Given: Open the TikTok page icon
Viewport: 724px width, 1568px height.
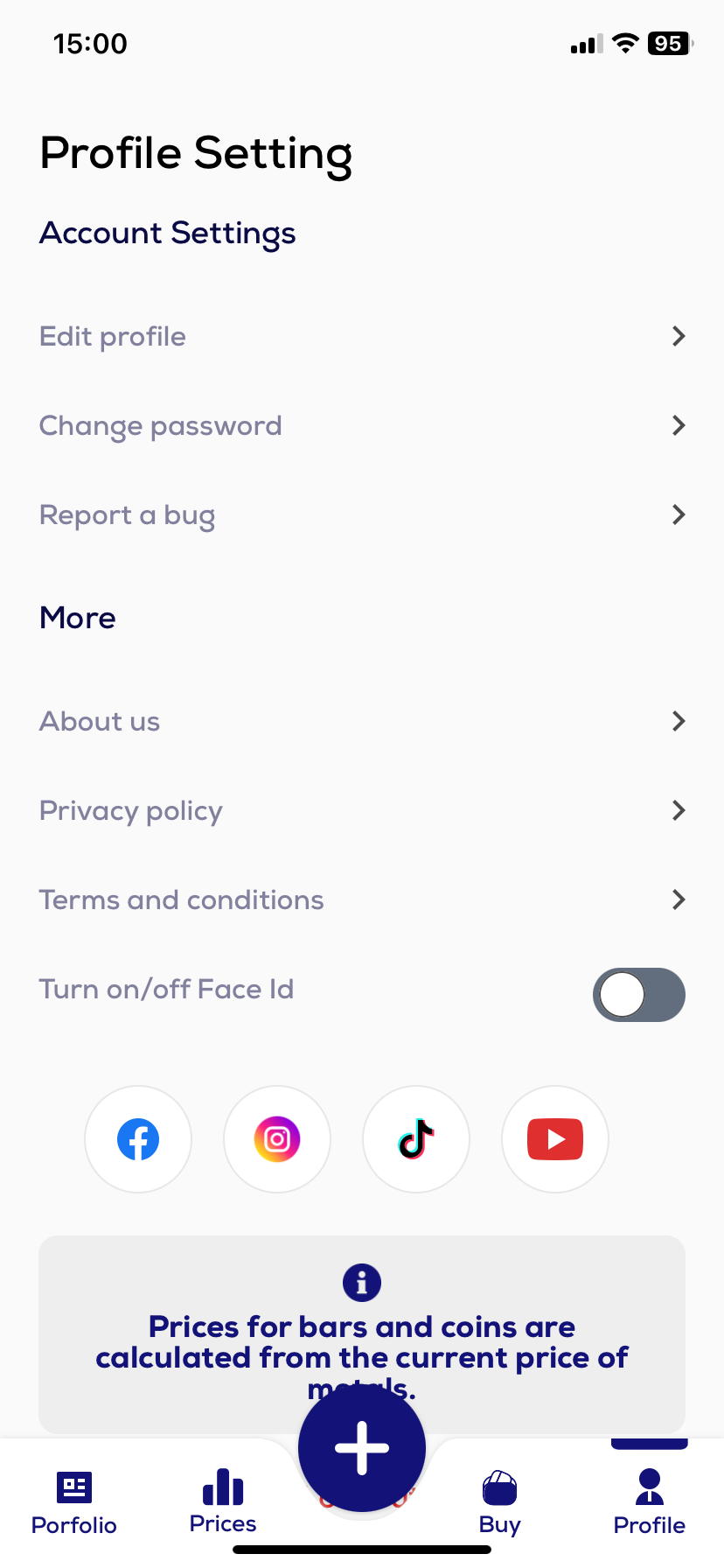Looking at the screenshot, I should pos(416,1139).
